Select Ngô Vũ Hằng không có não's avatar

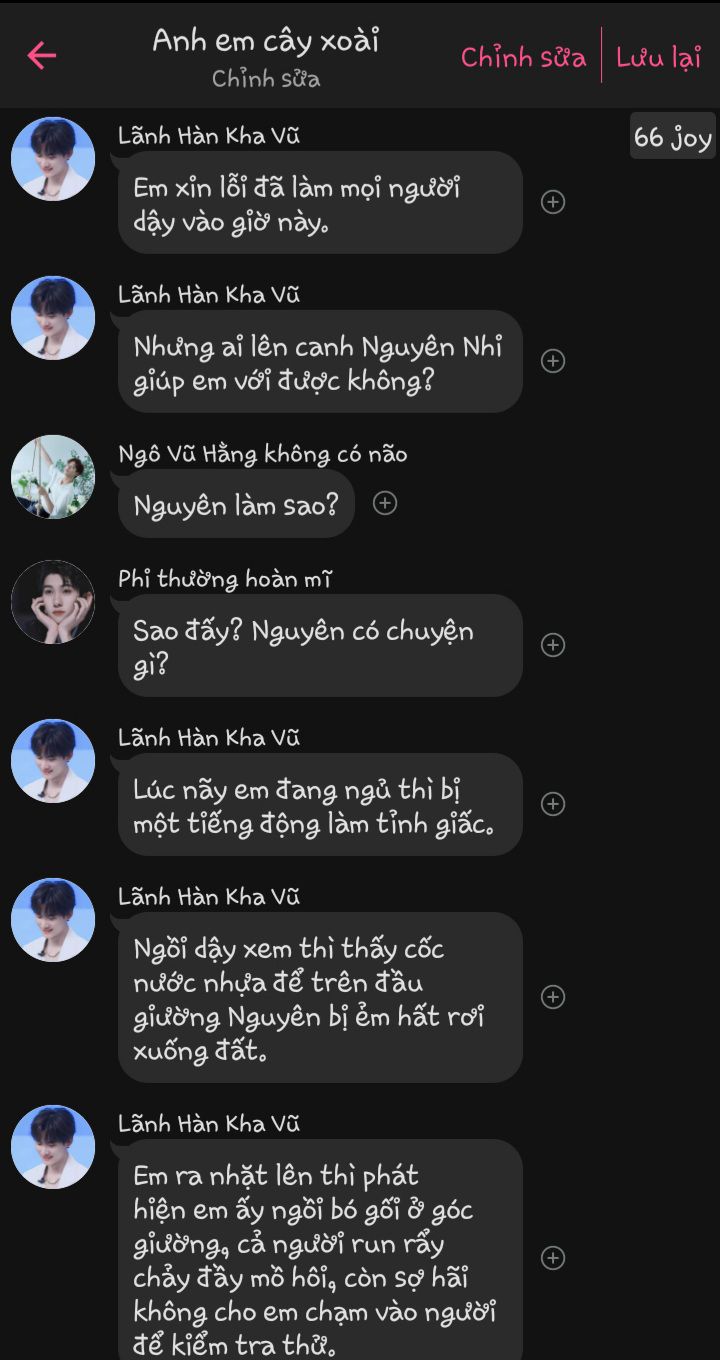53,477
